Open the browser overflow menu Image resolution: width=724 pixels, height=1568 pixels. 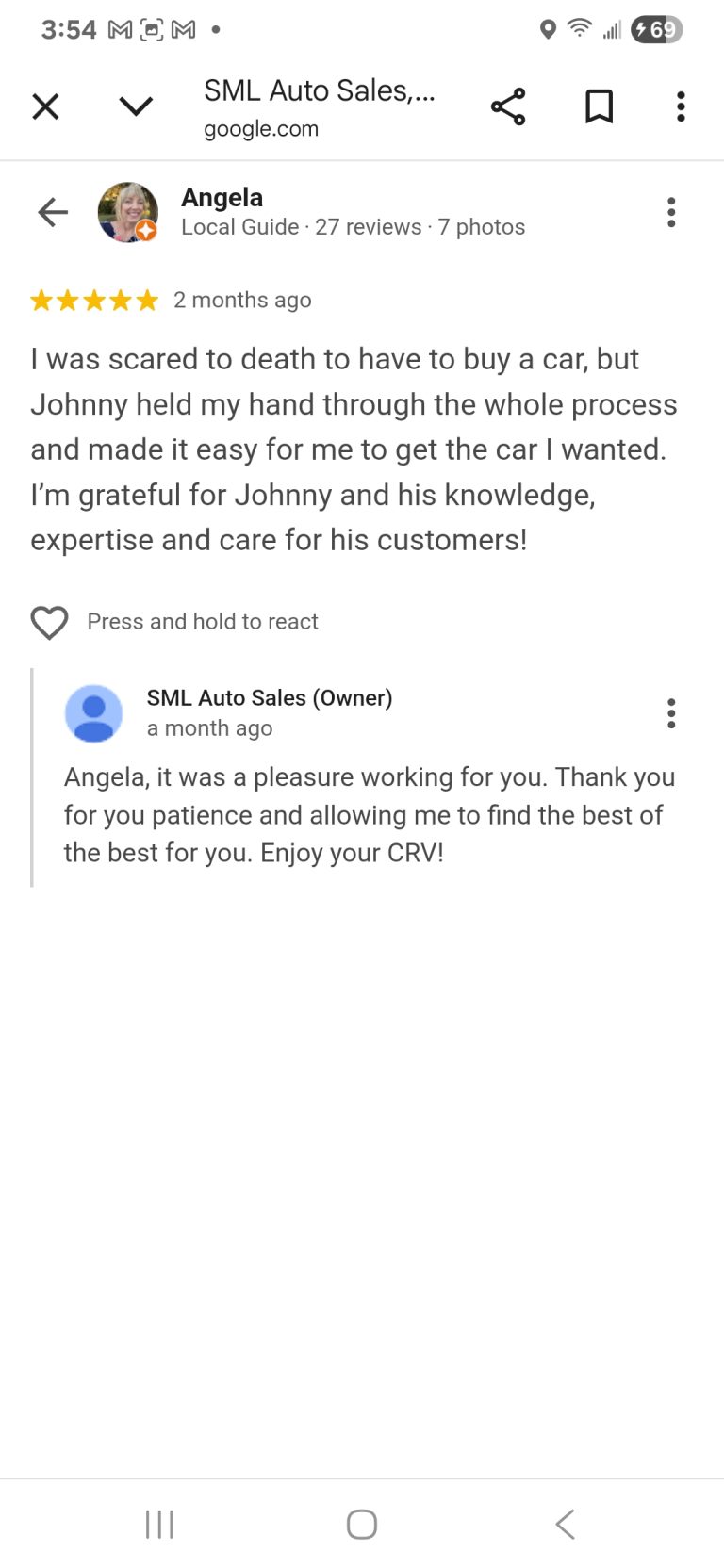(x=680, y=106)
